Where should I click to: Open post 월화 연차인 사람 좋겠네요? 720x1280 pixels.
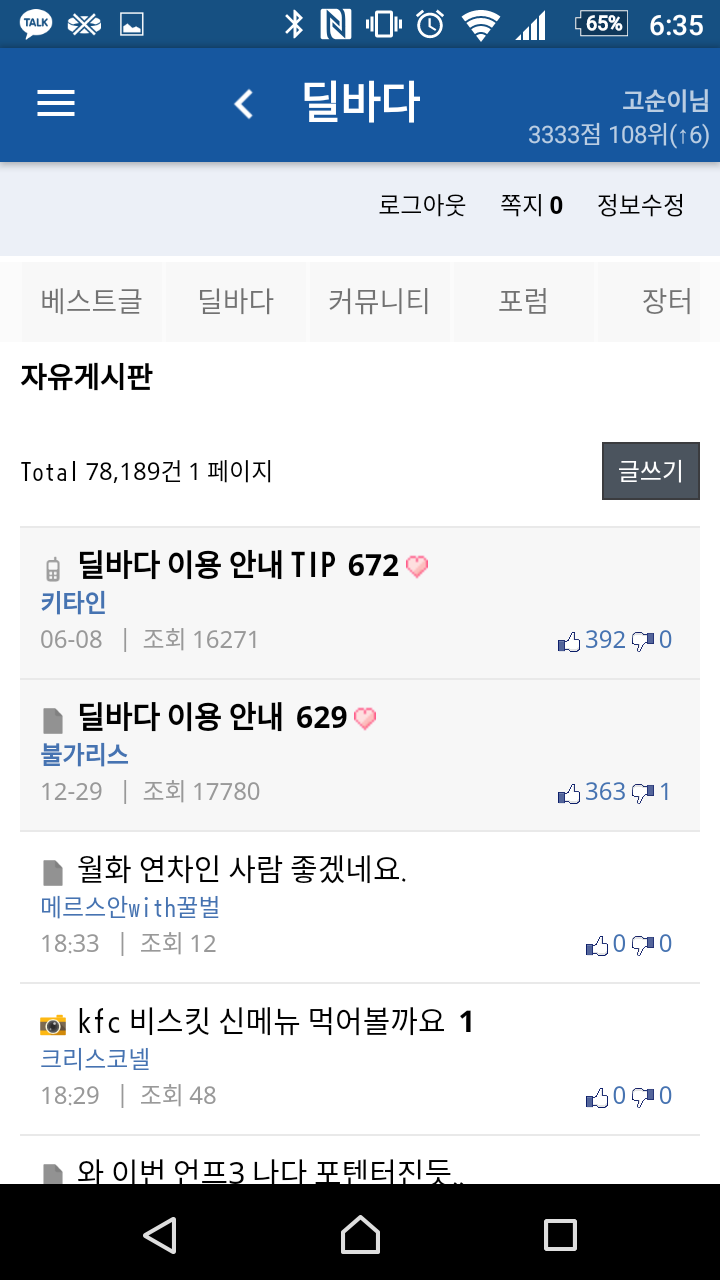coord(242,870)
